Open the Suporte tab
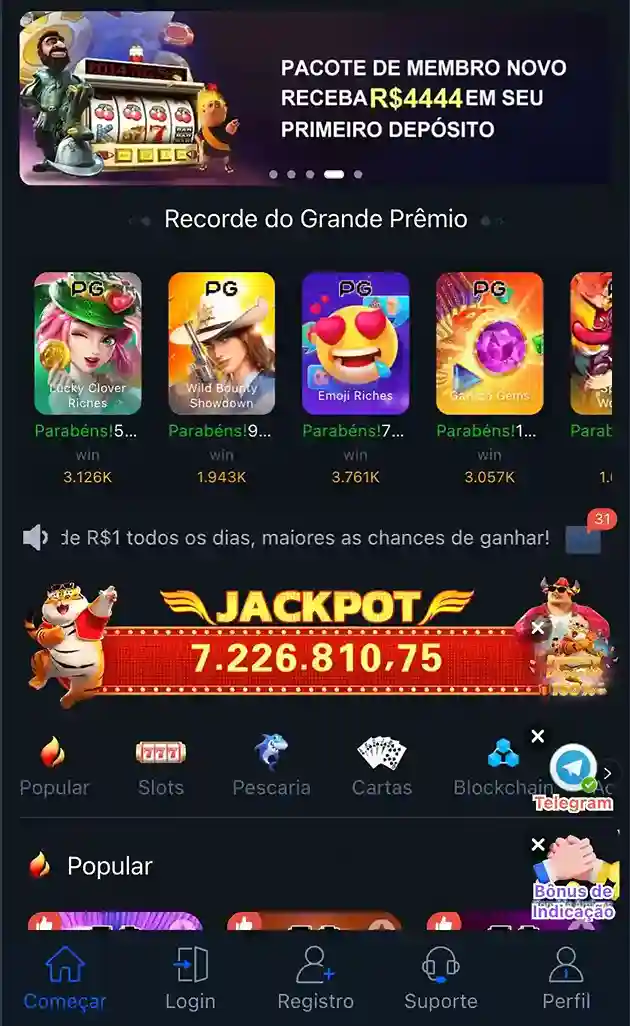Viewport: 630px width, 1026px height. pyautogui.click(x=440, y=978)
